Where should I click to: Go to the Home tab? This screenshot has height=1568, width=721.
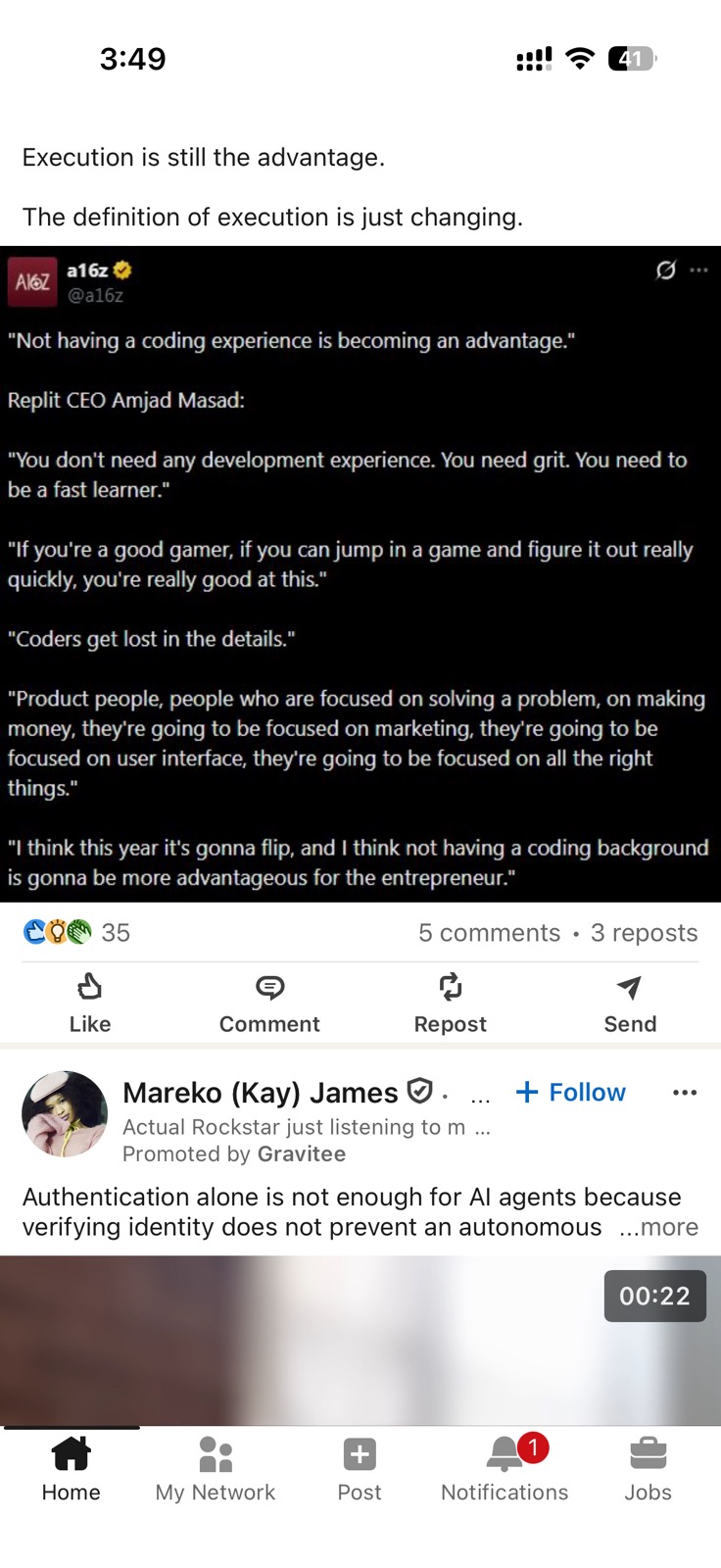[71, 1468]
